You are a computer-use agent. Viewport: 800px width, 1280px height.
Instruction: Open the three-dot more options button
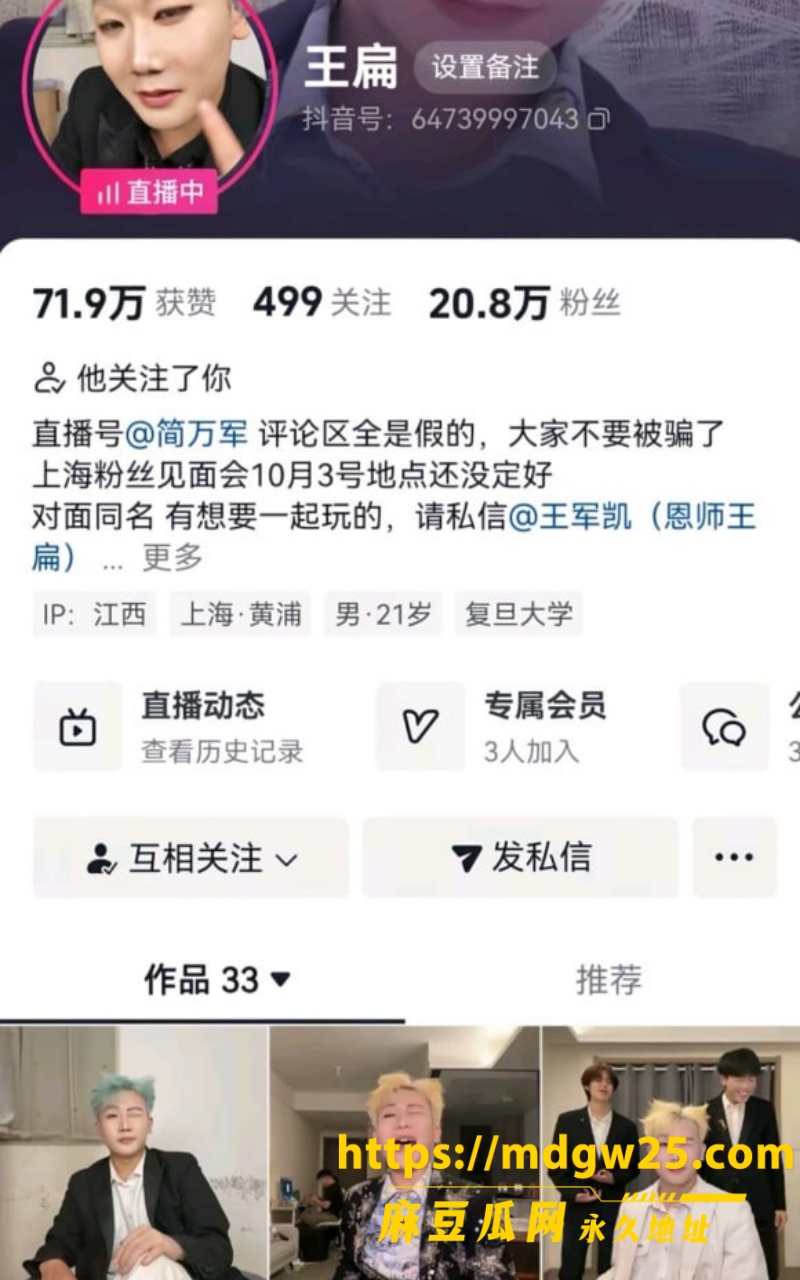tap(734, 857)
